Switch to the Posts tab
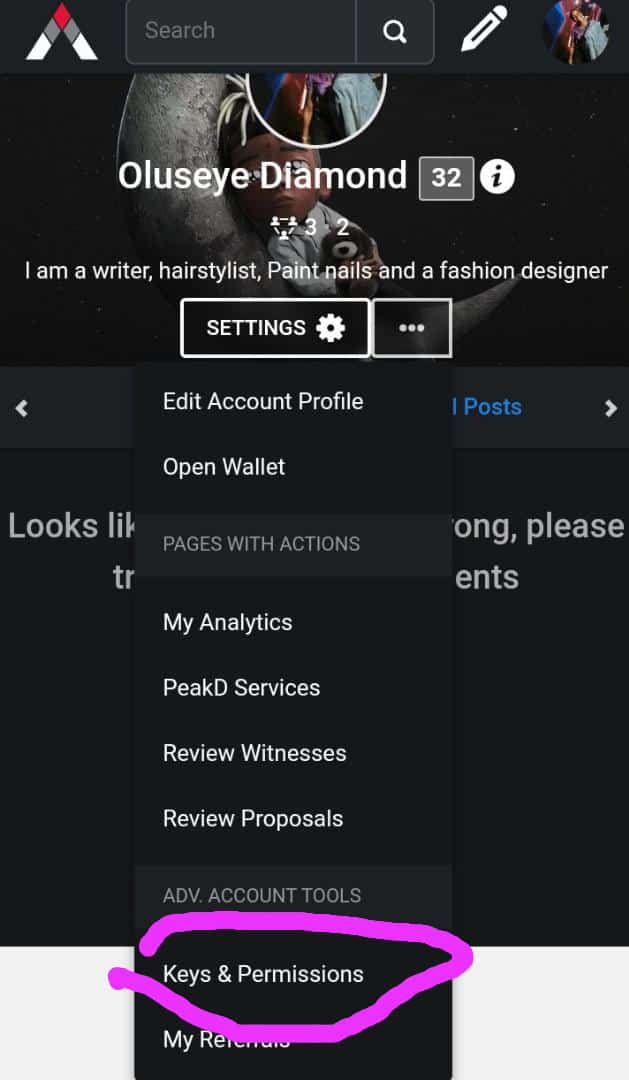This screenshot has width=629, height=1080. pos(490,407)
